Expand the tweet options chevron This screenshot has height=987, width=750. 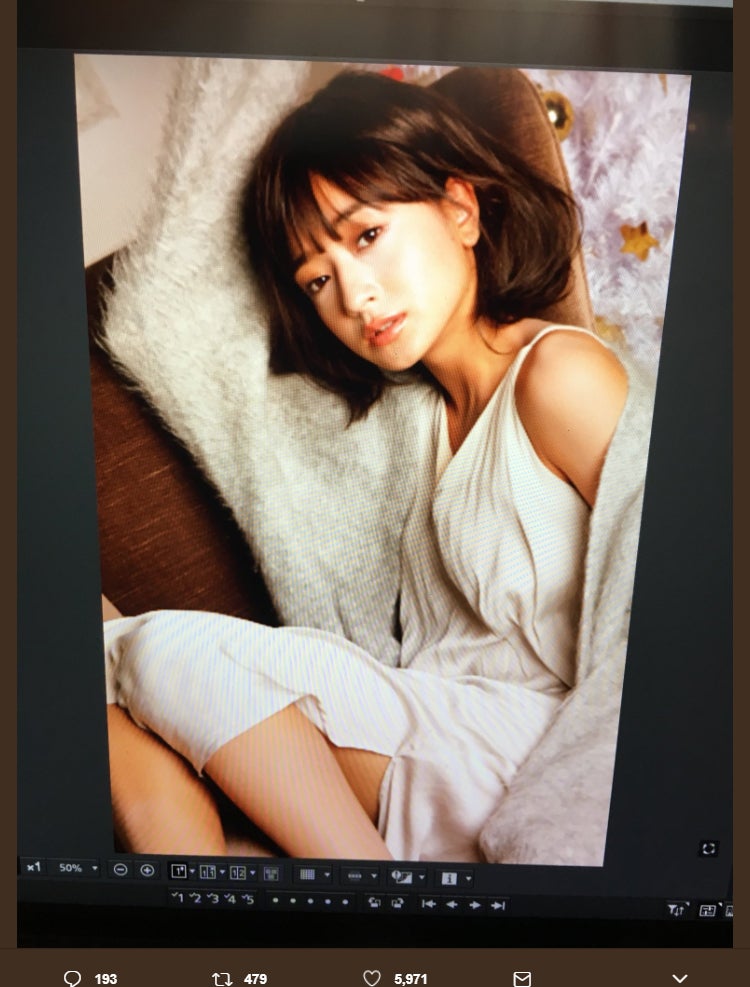coord(680,978)
